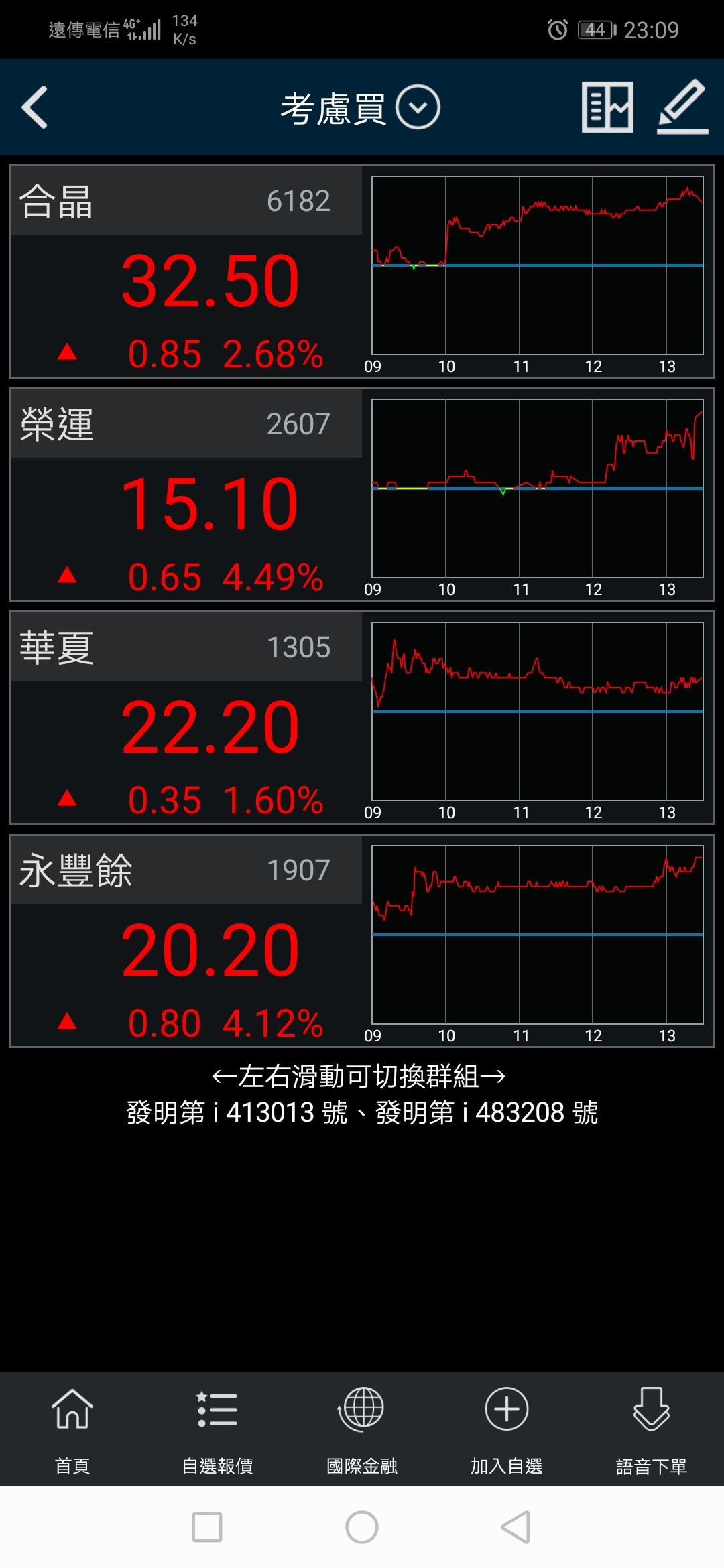
Task: Open stock 合晶 6182 details
Action: [x=186, y=271]
